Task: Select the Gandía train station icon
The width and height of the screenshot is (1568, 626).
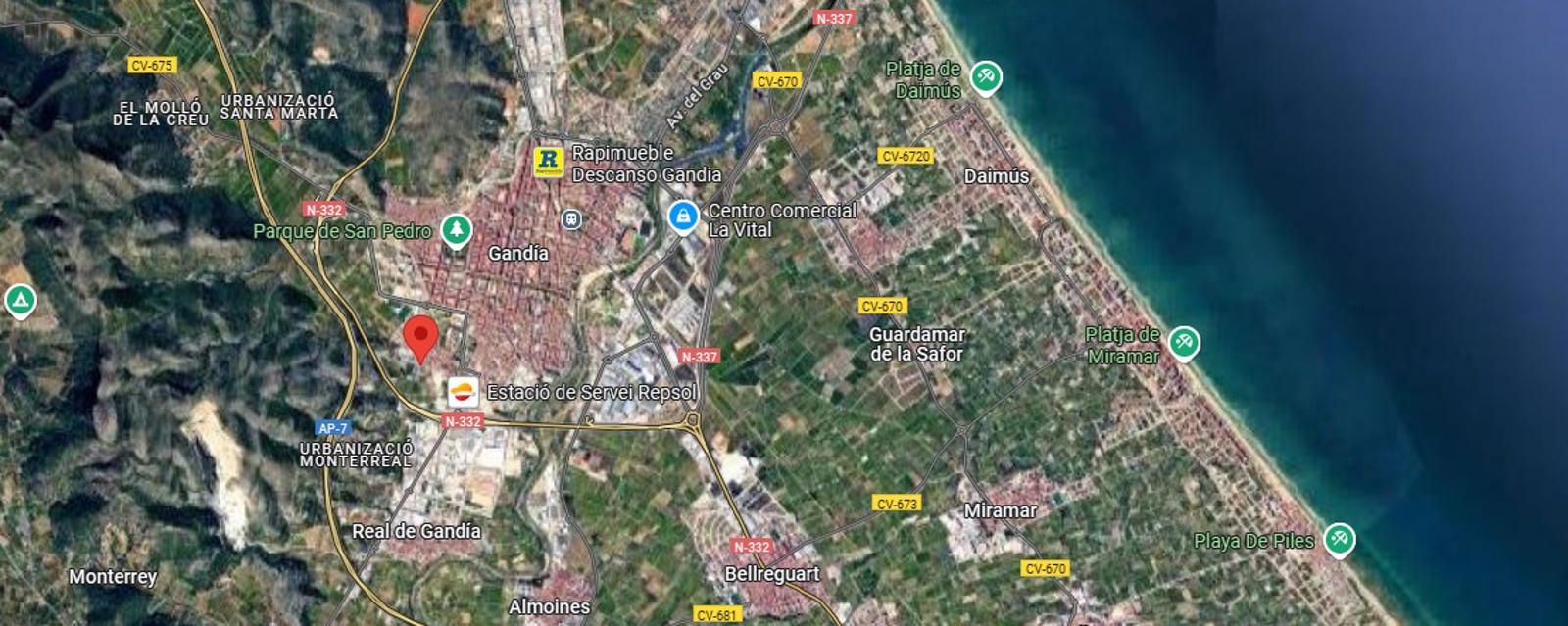Action: click(571, 218)
